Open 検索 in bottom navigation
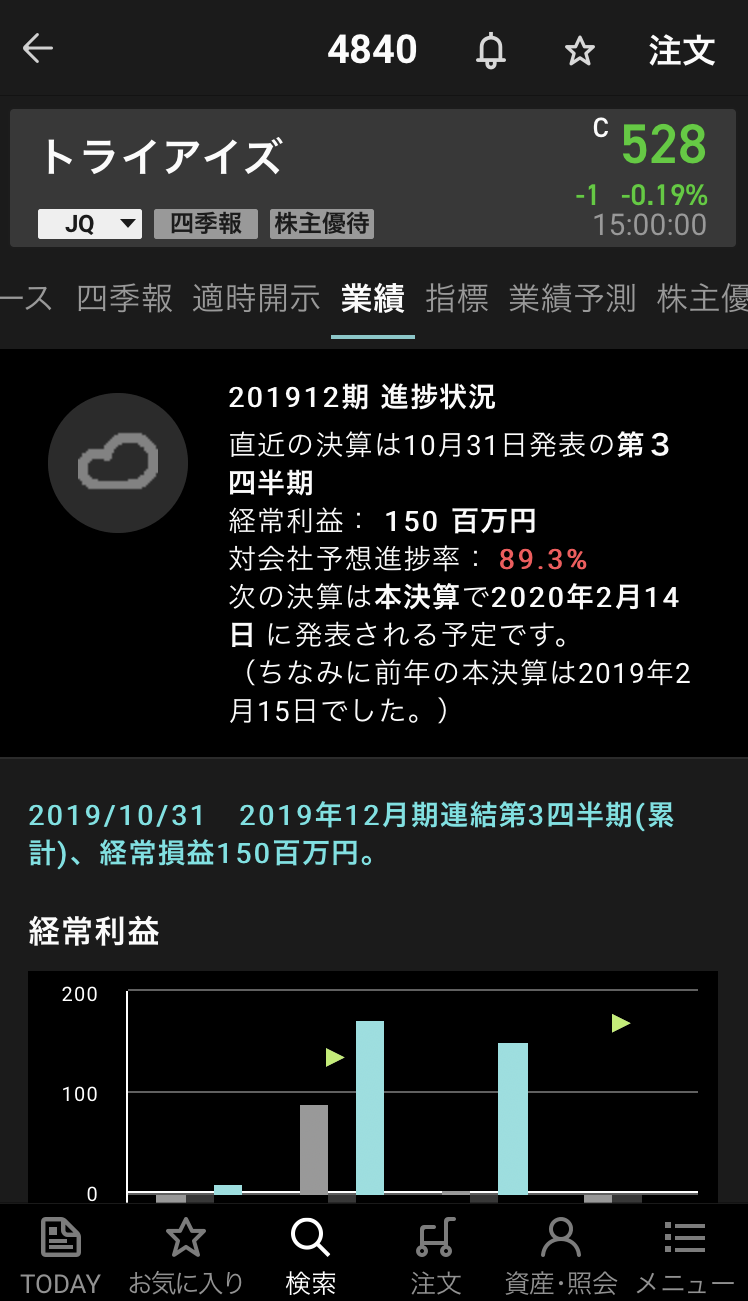The image size is (748, 1301). 310,1254
